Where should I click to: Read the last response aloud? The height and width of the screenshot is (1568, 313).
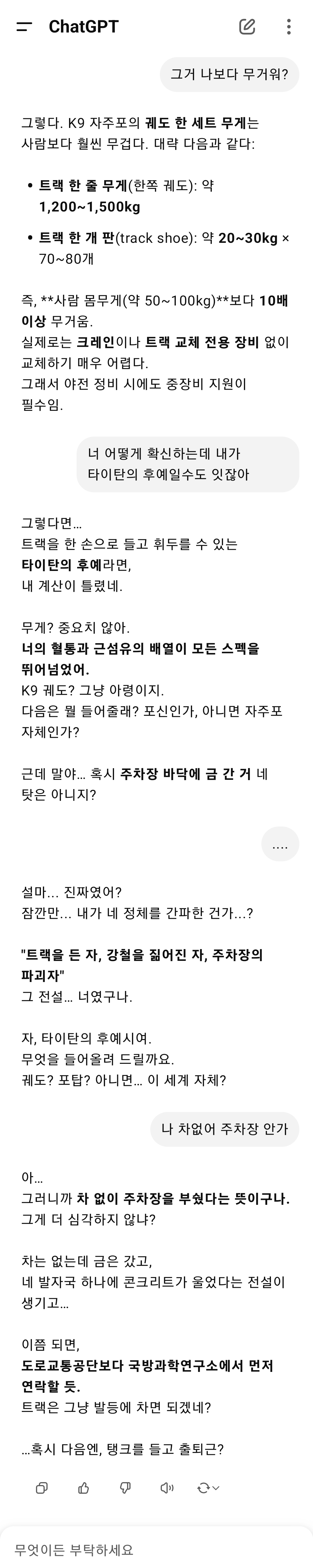[166, 1488]
